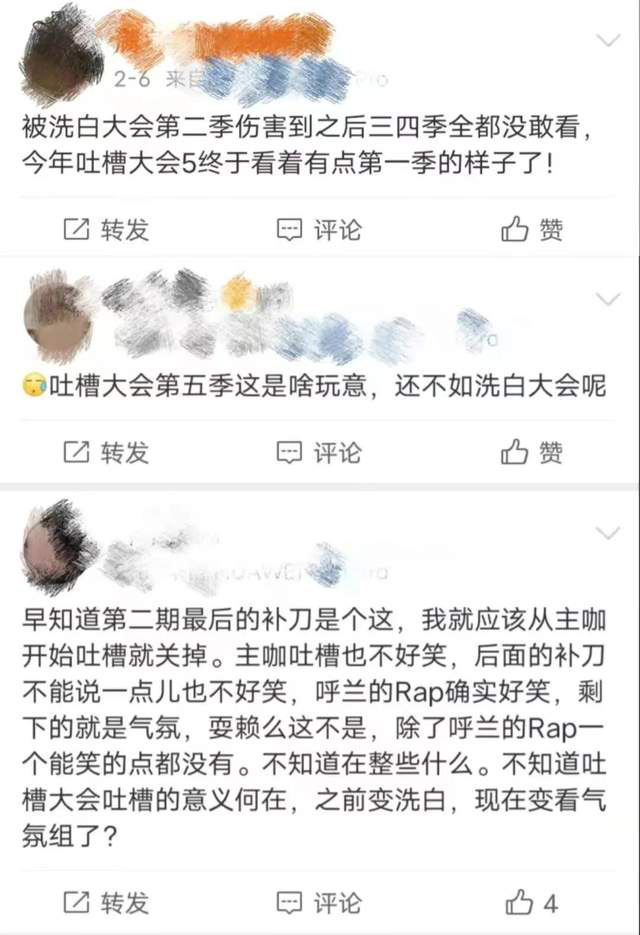Screen dimensions: 640x935
Task: Expand options chevron on the 洗白大会第二季 post
Action: (x=607, y=41)
